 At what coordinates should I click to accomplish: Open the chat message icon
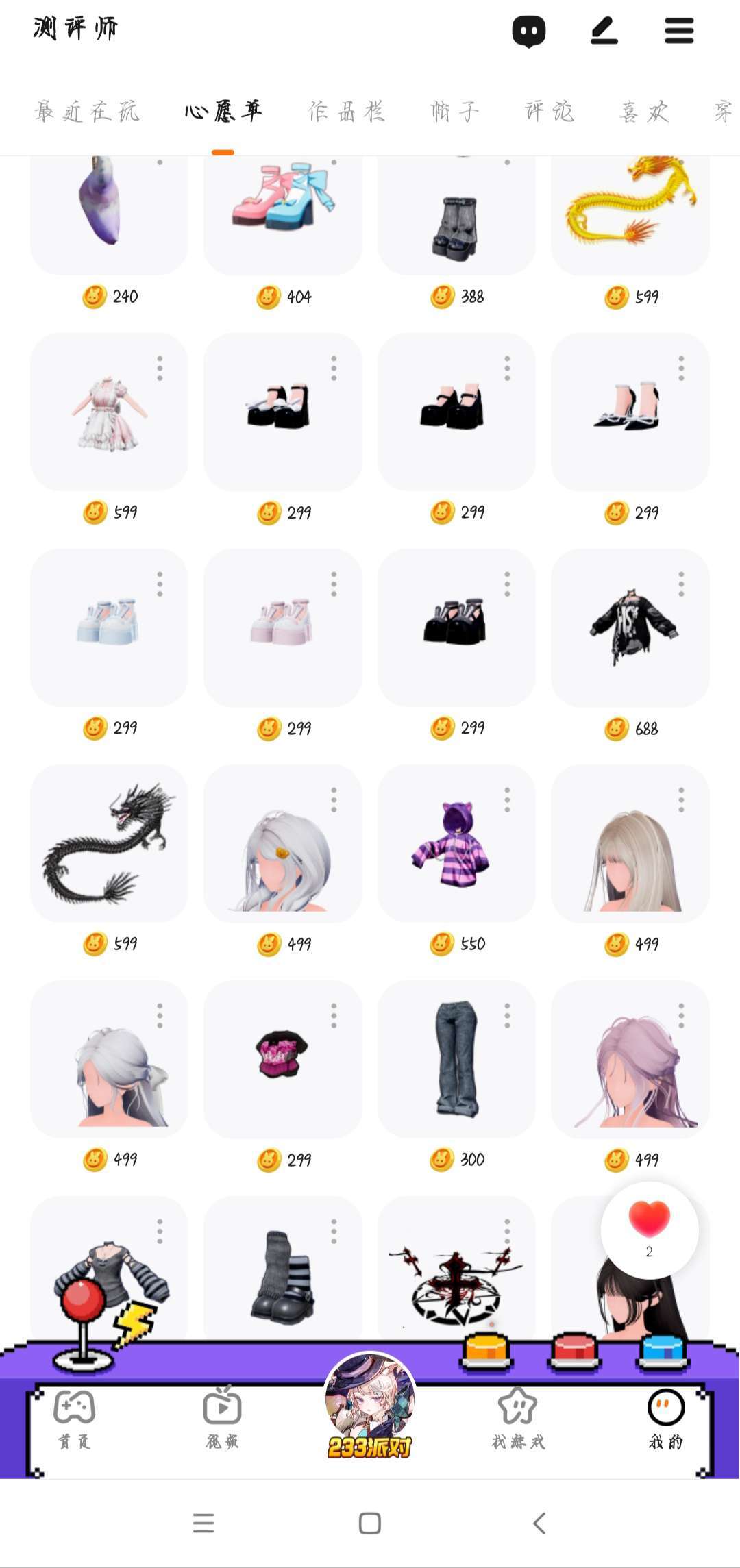point(528,32)
